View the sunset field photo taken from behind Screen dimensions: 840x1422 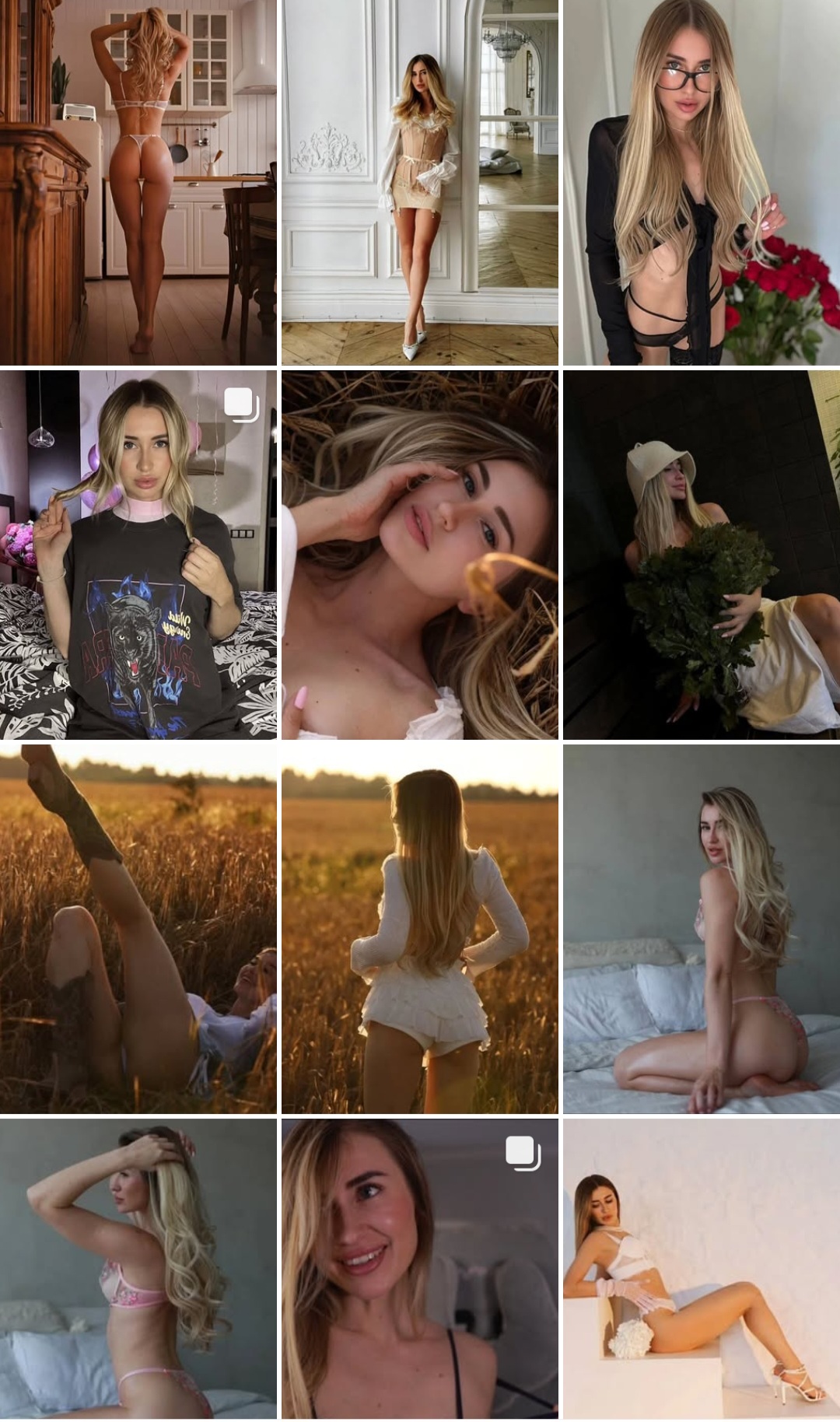(420, 929)
